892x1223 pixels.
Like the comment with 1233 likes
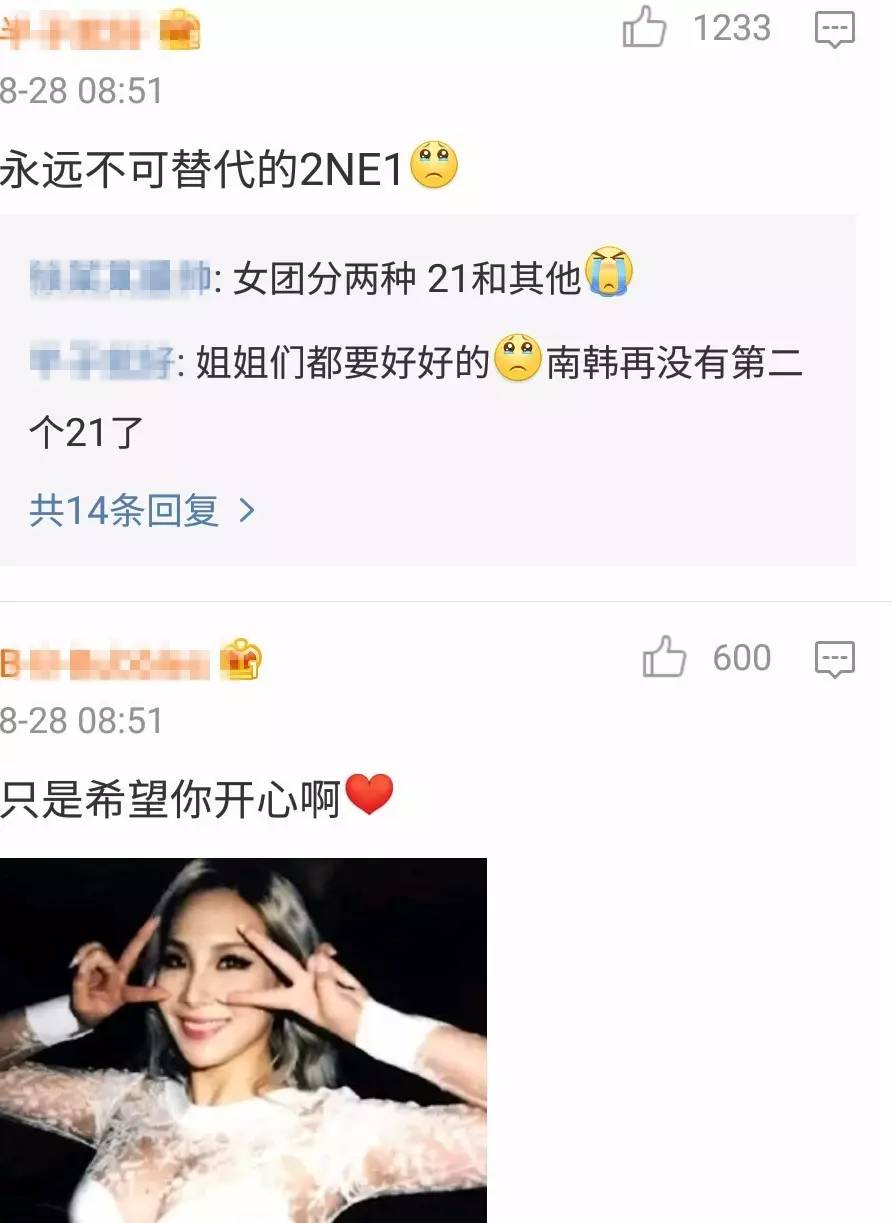pos(645,29)
